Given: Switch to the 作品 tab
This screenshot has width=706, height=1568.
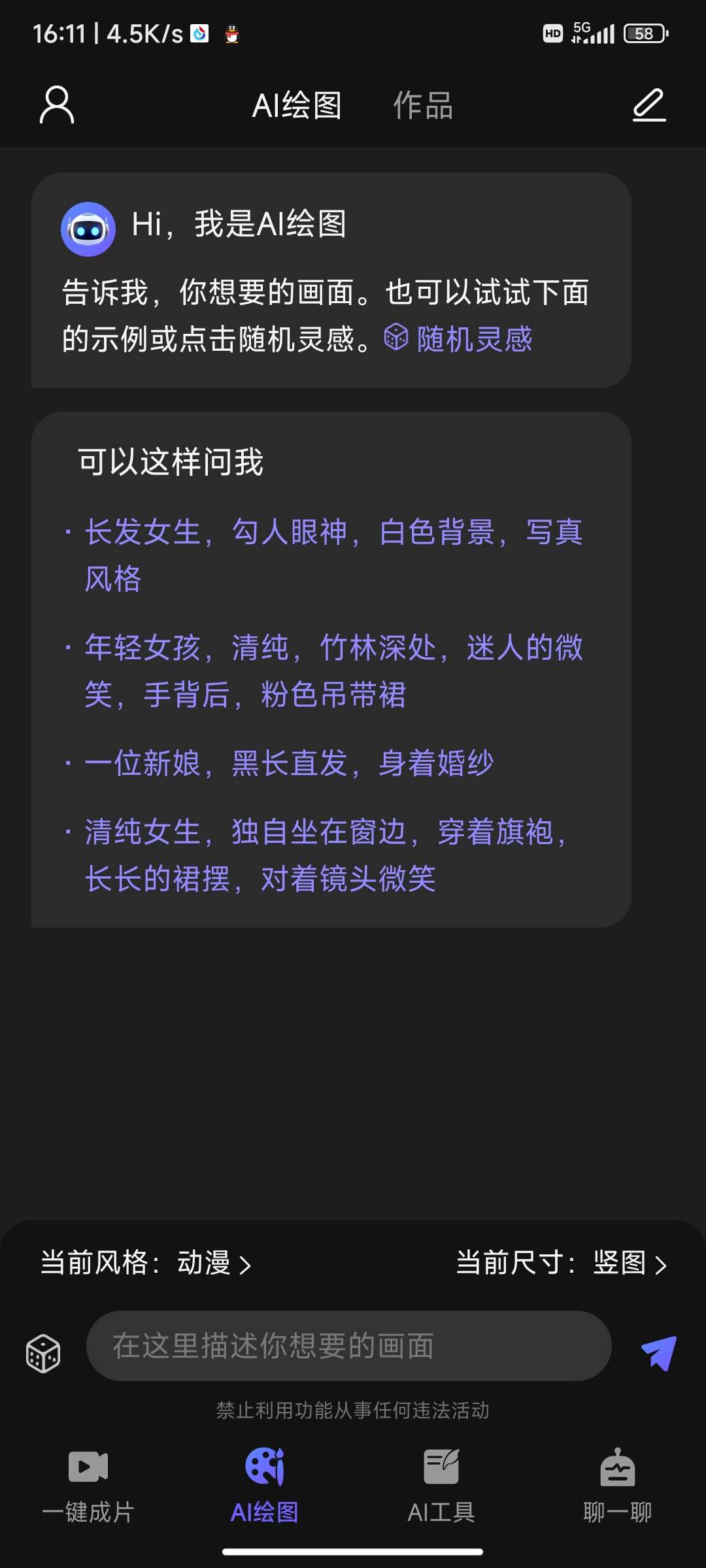Looking at the screenshot, I should [x=423, y=105].
